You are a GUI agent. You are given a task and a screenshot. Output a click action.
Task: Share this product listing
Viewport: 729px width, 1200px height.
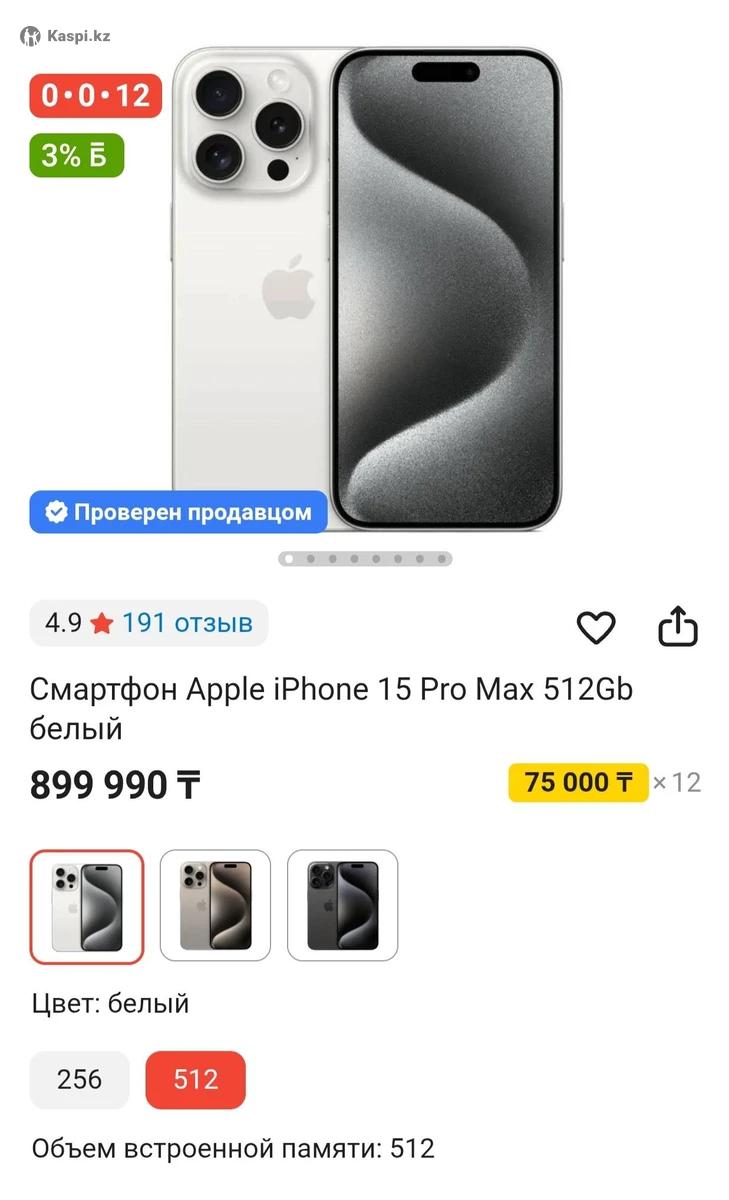[x=677, y=627]
